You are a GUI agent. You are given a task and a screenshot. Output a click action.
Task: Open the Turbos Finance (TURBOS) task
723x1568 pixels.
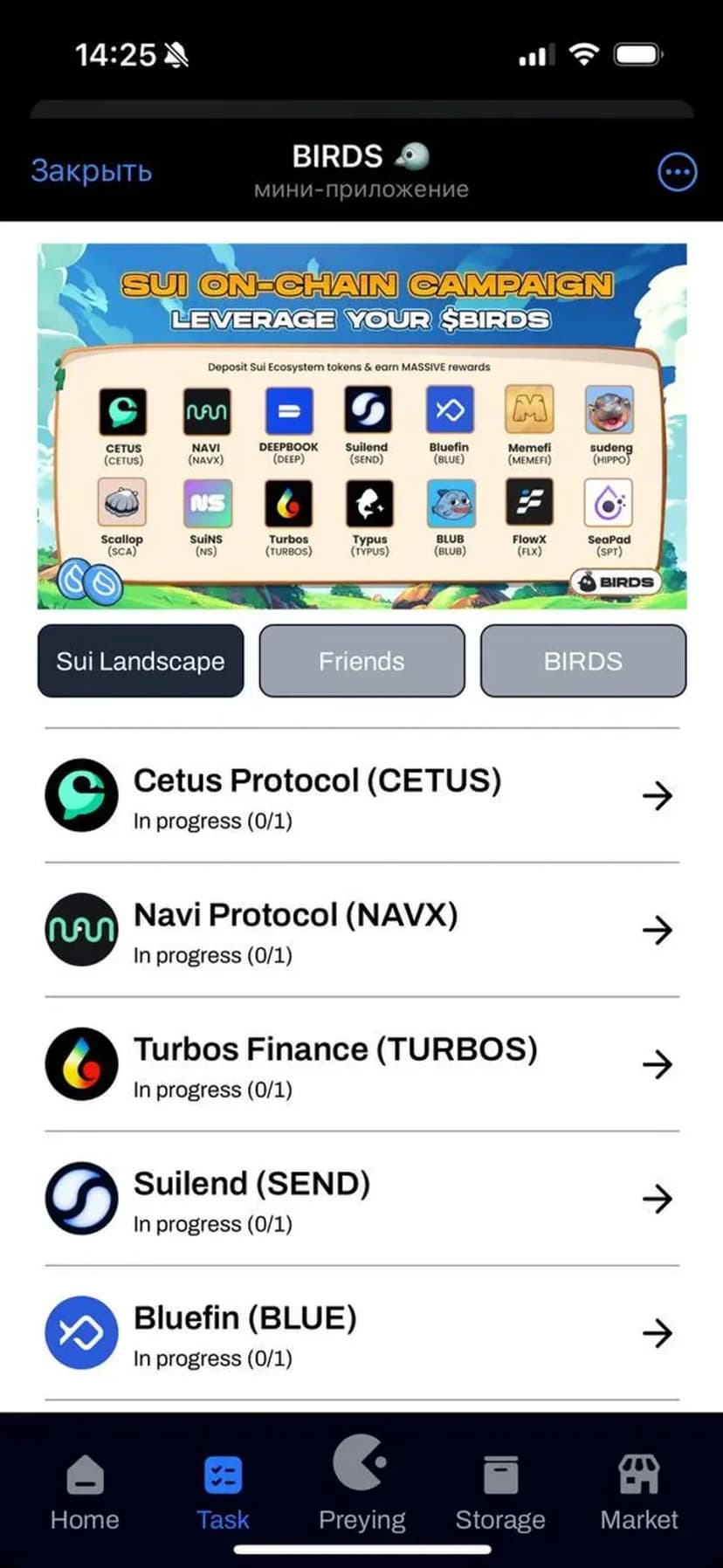tap(361, 1064)
